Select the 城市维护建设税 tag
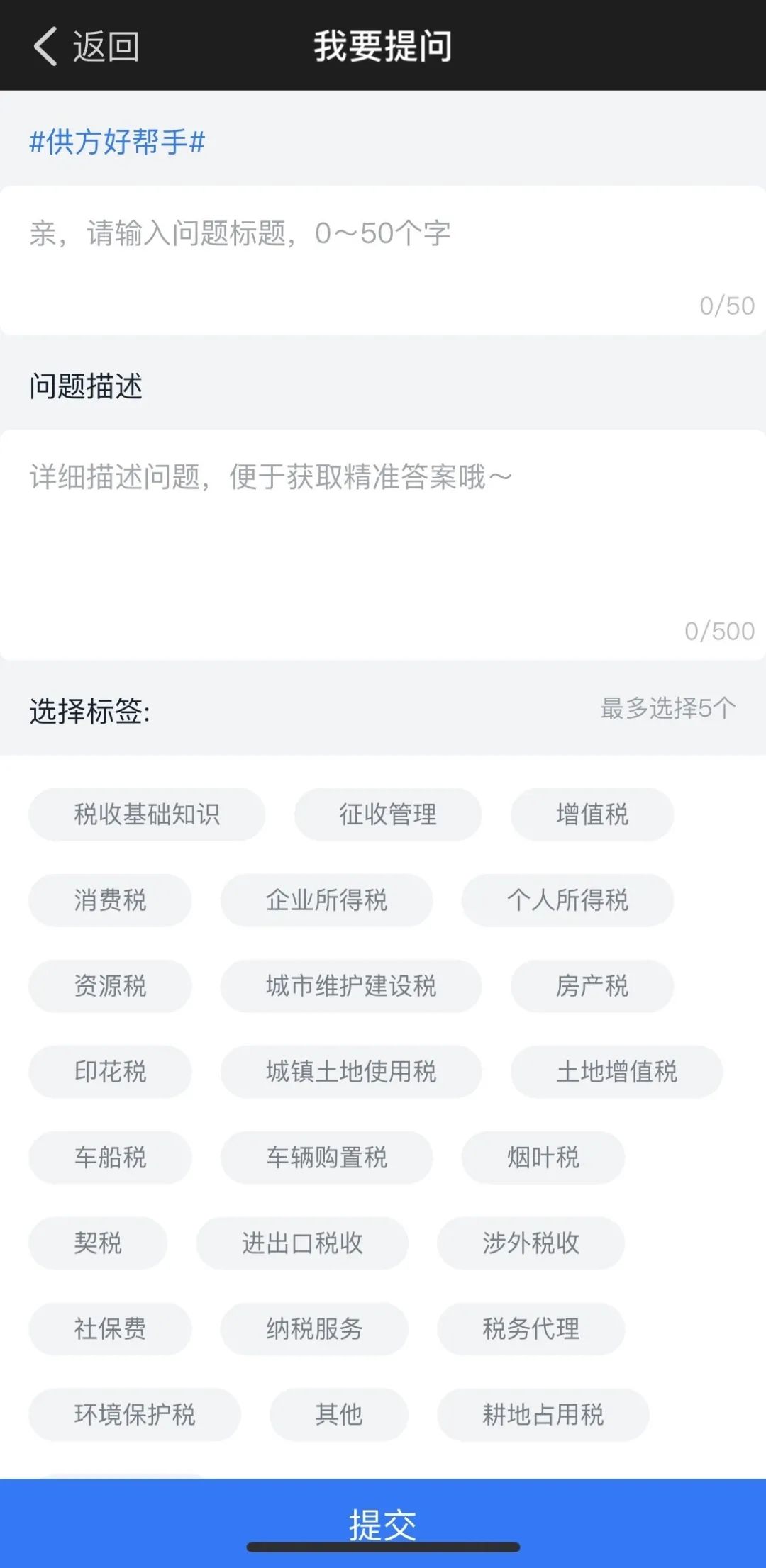Screen dimensions: 766x1568 click(x=351, y=986)
